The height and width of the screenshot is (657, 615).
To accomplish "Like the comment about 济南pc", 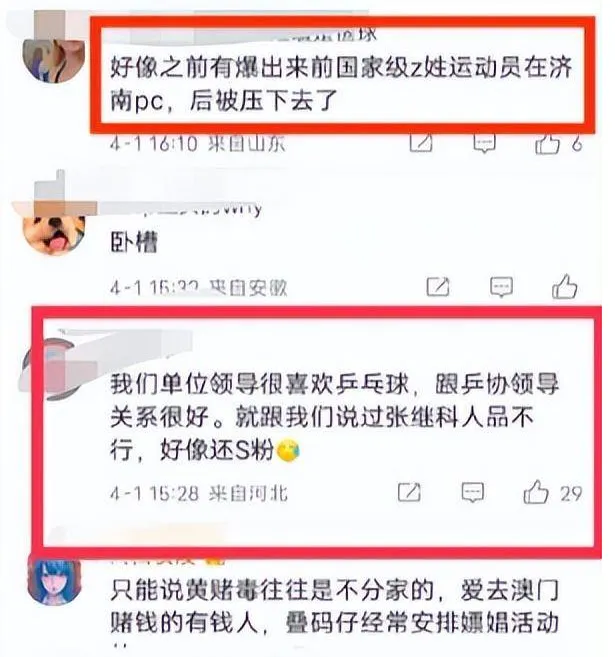I will click(547, 144).
